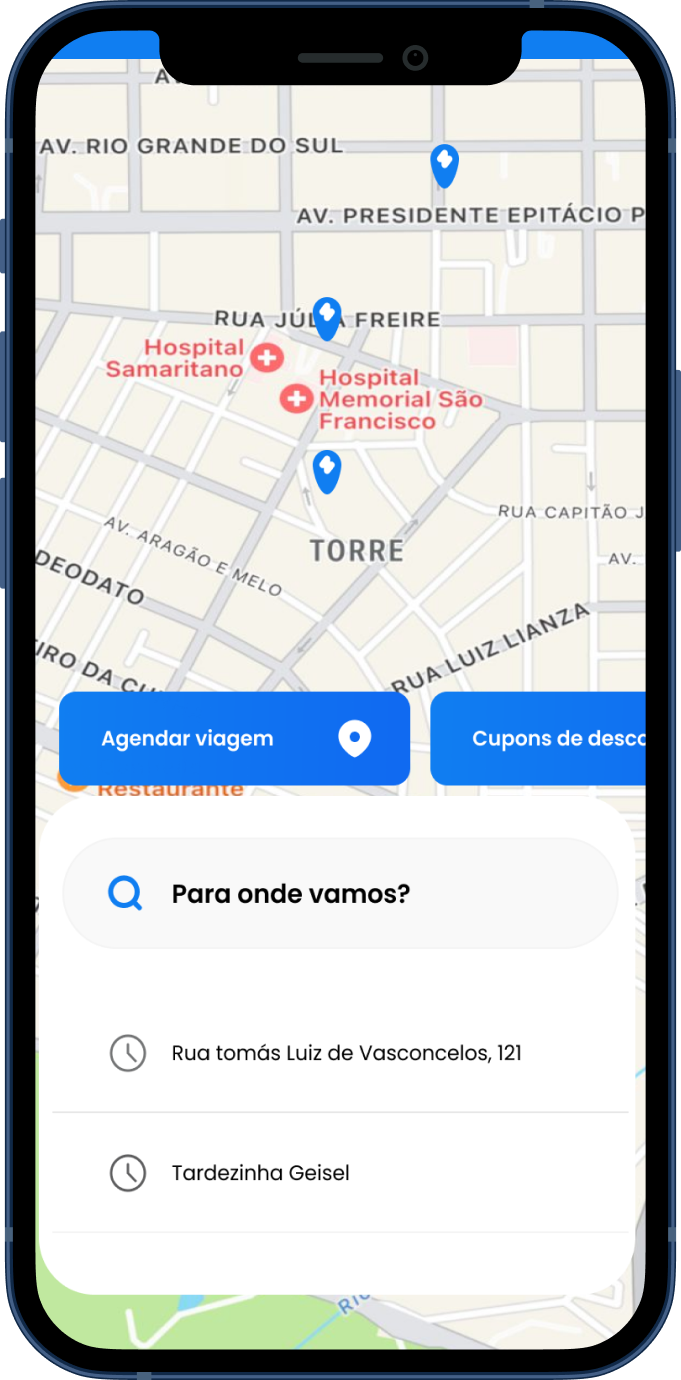Tap the blue map pin near Av. Presidente Epitácio
This screenshot has height=1380, width=681.
(444, 165)
